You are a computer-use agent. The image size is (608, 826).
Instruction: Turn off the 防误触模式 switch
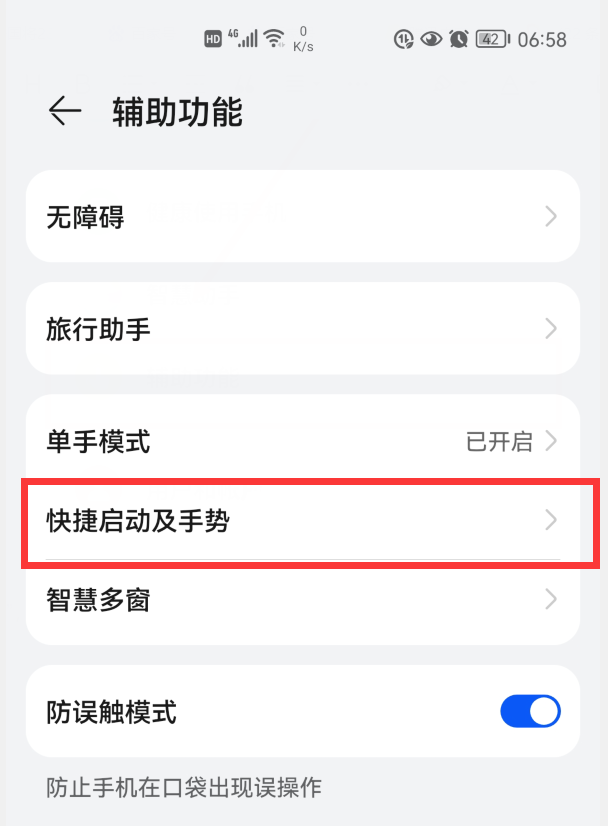click(529, 712)
